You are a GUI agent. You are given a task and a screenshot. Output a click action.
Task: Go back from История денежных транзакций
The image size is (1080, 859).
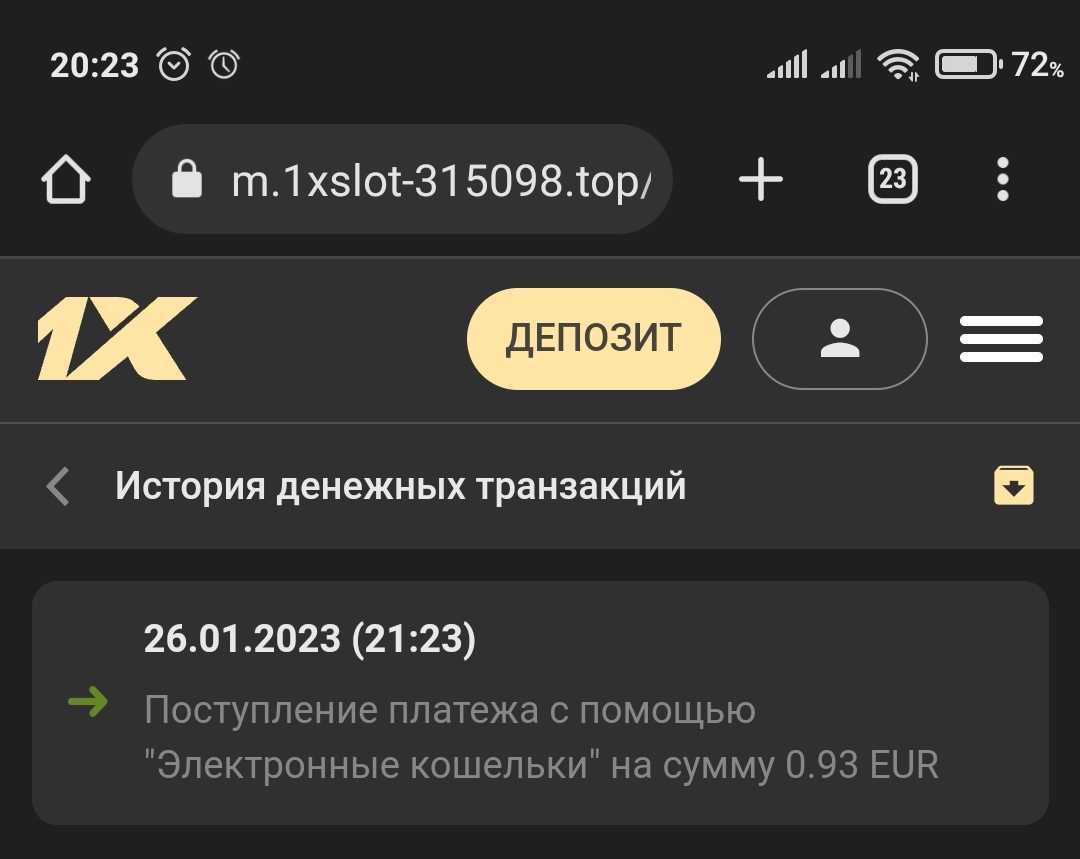pyautogui.click(x=59, y=487)
